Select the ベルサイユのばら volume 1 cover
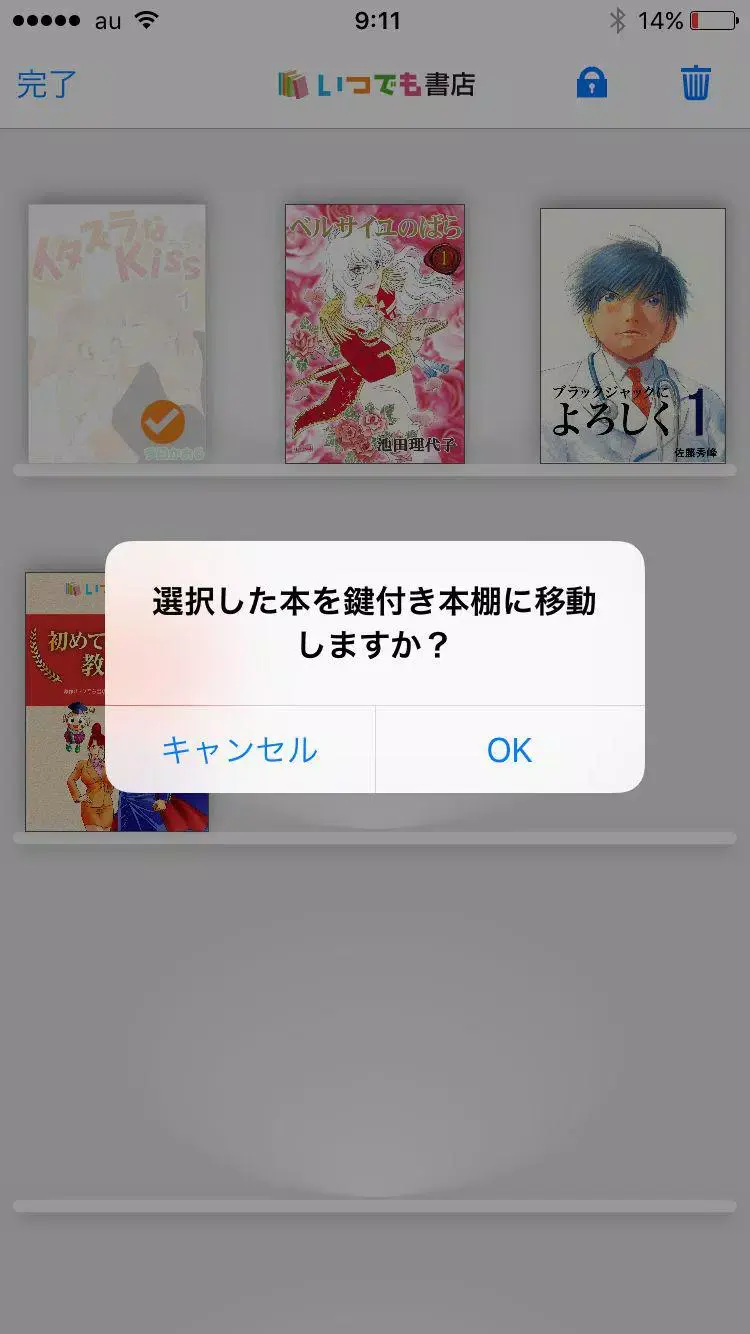This screenshot has height=1334, width=750. tap(375, 330)
